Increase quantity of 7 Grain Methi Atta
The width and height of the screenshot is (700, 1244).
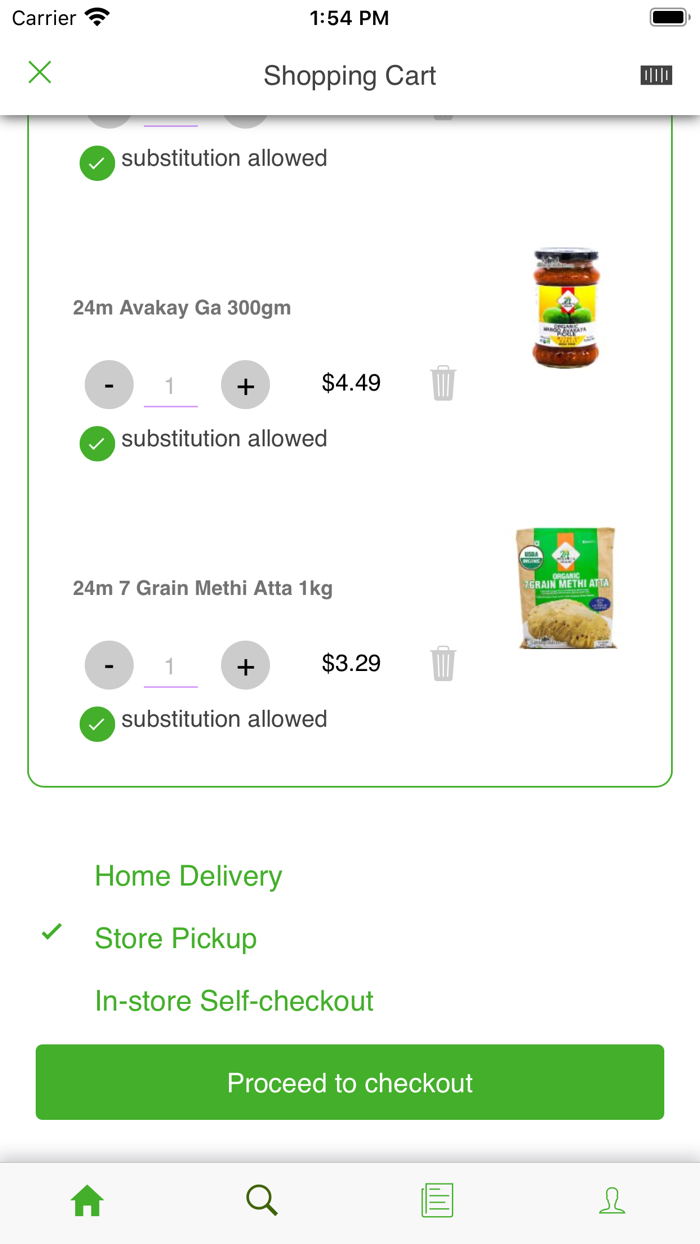click(245, 666)
